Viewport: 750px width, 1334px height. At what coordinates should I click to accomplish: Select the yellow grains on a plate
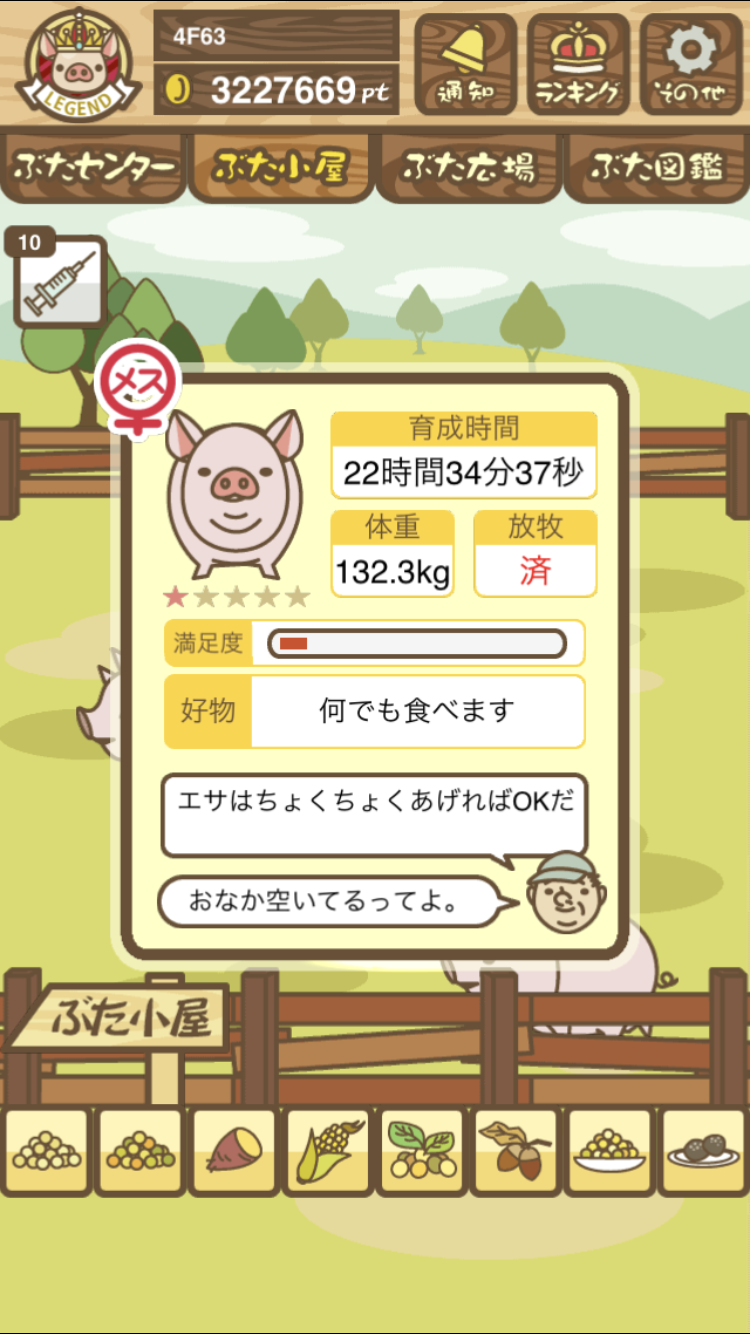coord(609,1151)
